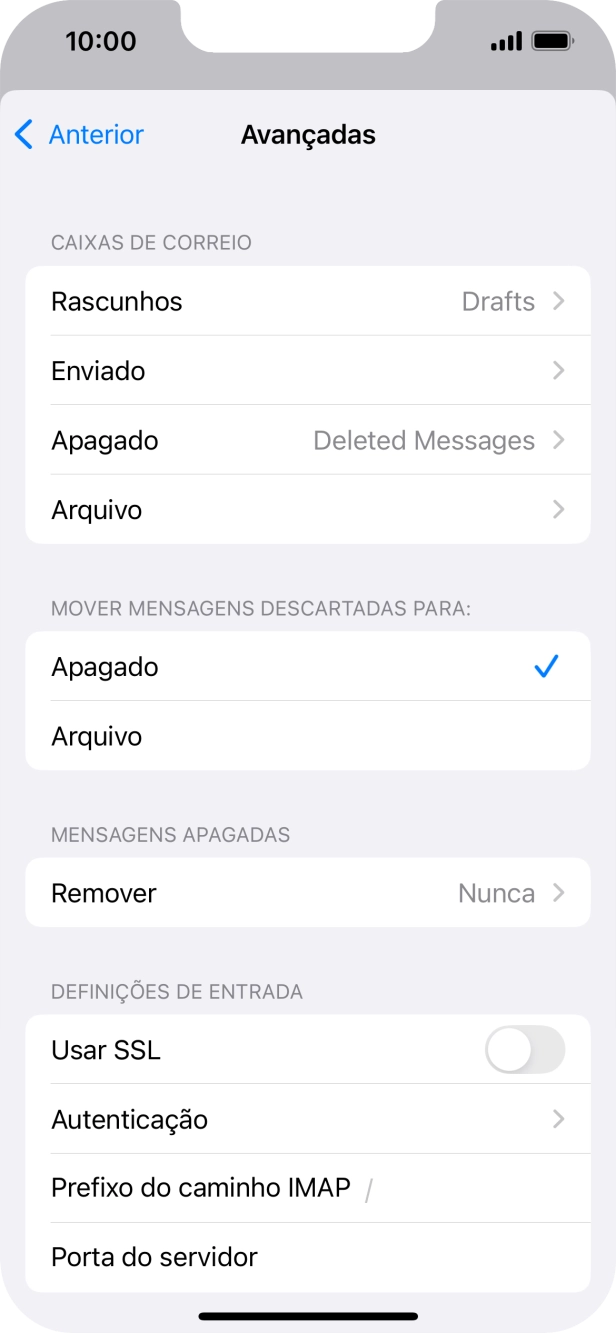Open the Autenticação options
Image resolution: width=616 pixels, height=1333 pixels.
tap(307, 1119)
